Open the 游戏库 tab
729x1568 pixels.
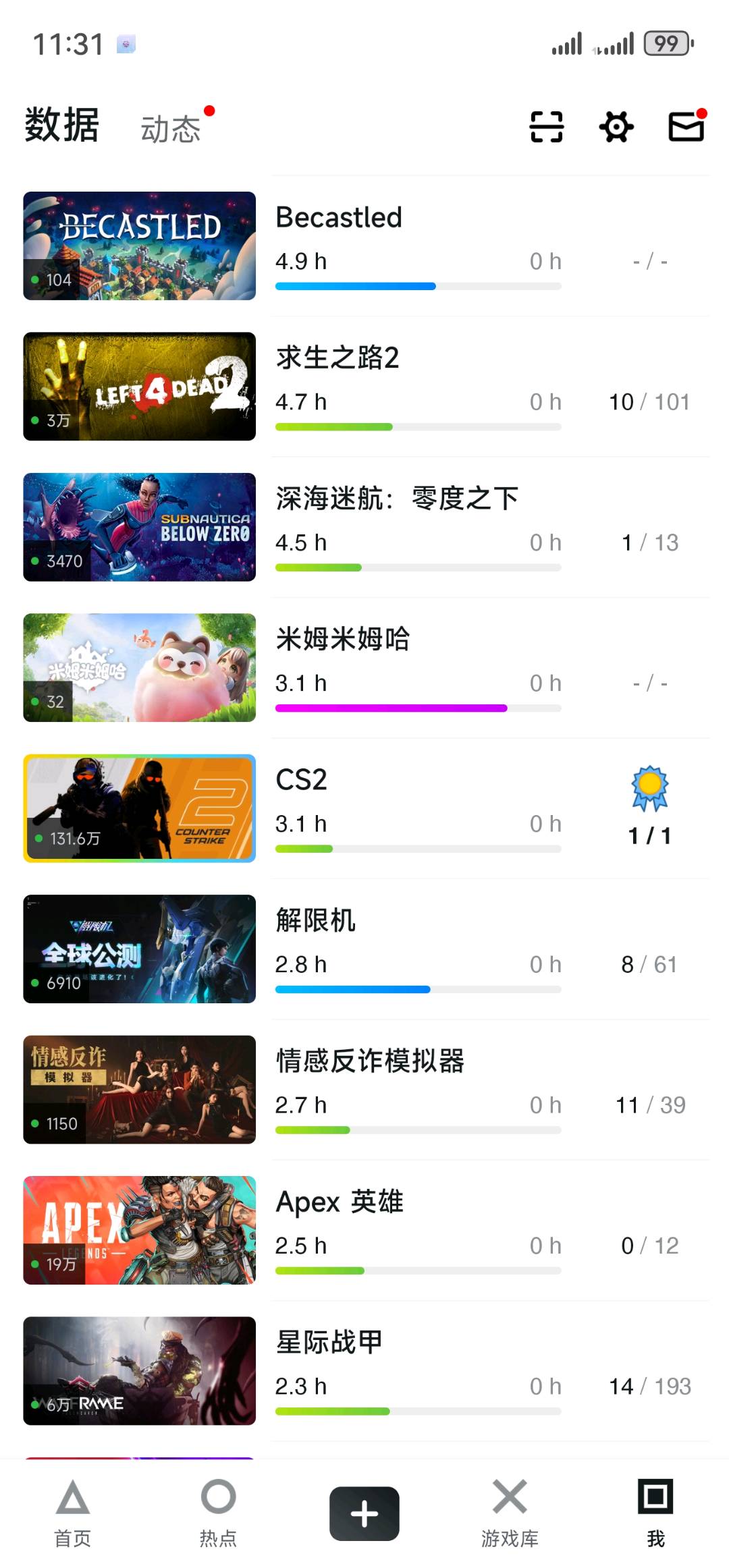[x=510, y=1513]
